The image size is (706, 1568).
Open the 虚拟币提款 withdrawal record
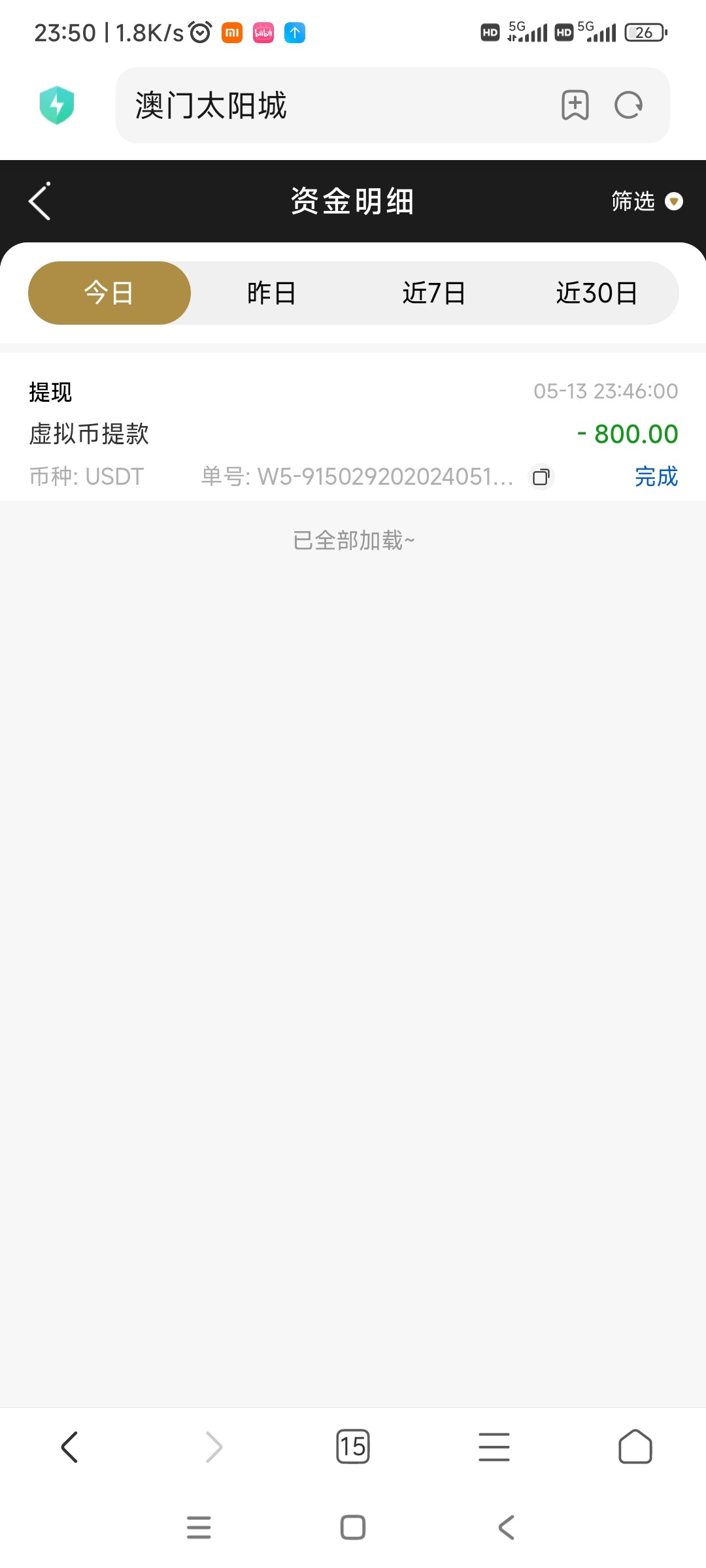353,434
